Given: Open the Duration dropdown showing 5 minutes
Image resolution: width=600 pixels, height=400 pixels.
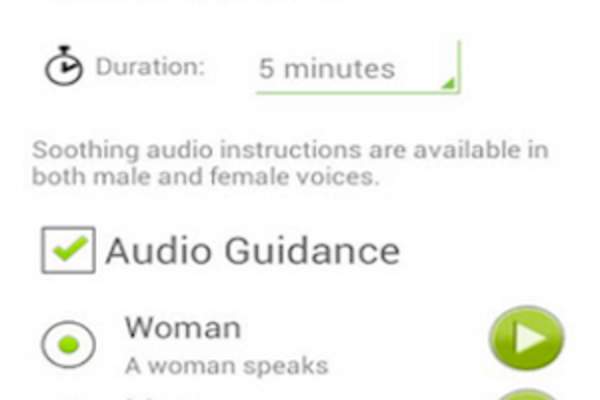Looking at the screenshot, I should [x=356, y=69].
